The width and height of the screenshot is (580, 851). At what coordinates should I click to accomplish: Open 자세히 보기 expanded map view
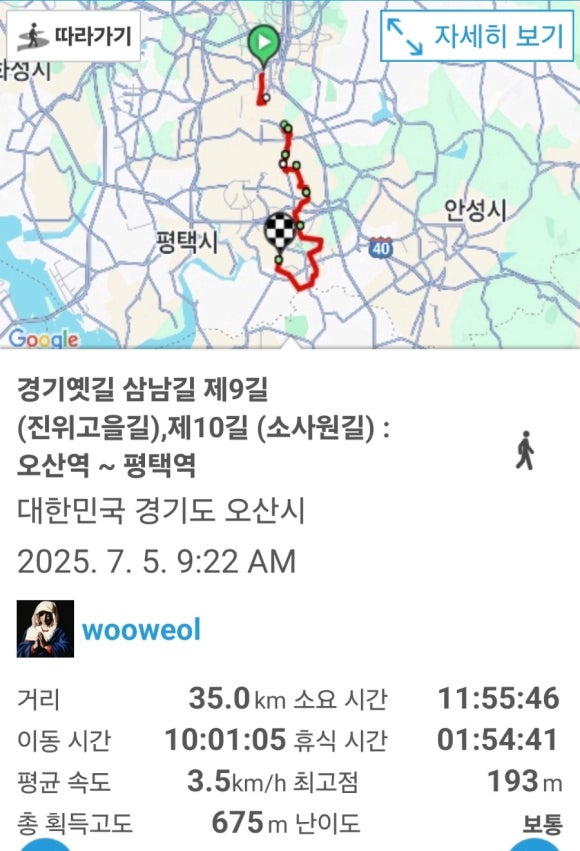(x=476, y=36)
